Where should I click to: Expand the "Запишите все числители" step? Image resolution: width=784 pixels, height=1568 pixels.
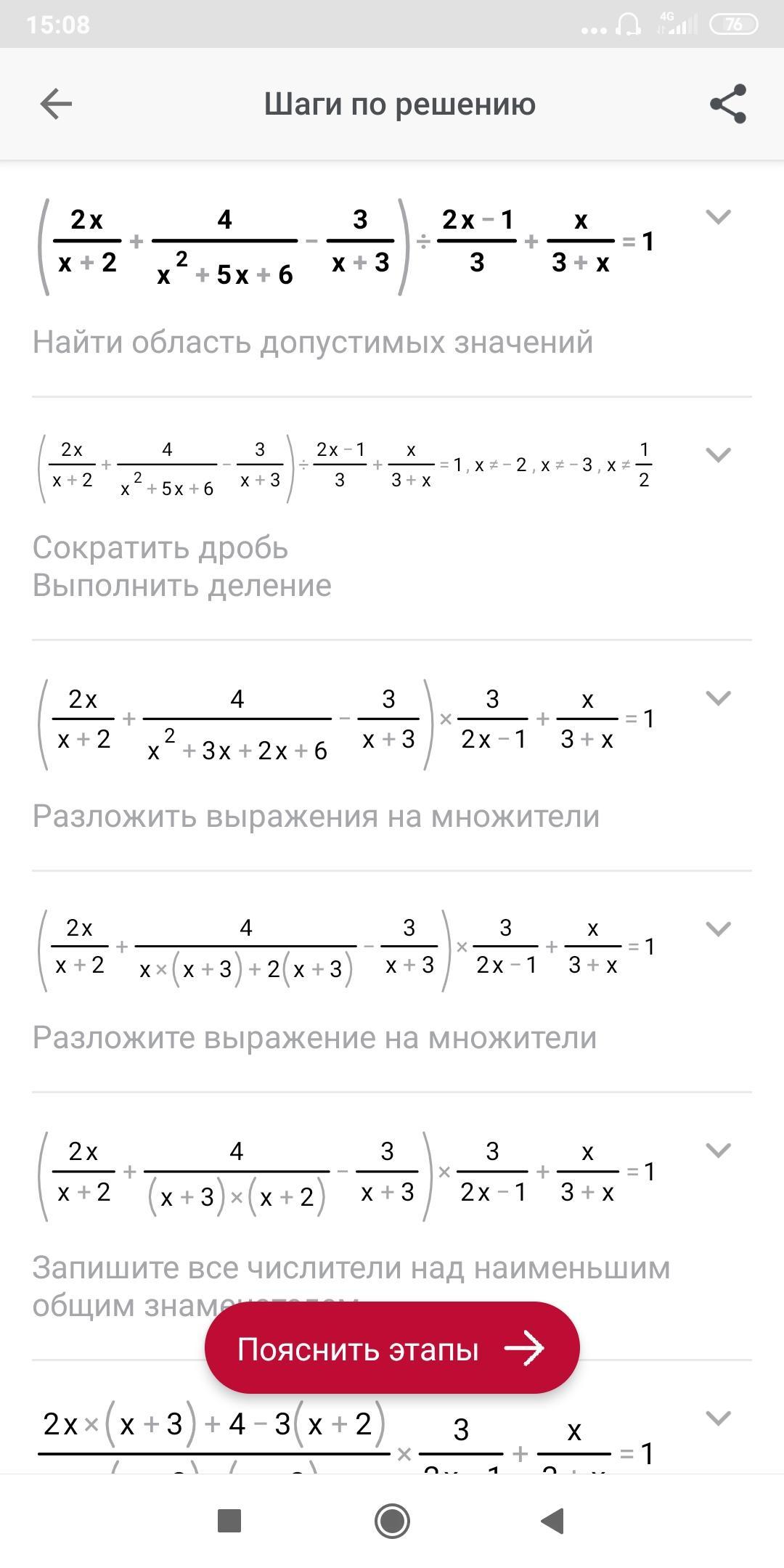coord(718,1151)
